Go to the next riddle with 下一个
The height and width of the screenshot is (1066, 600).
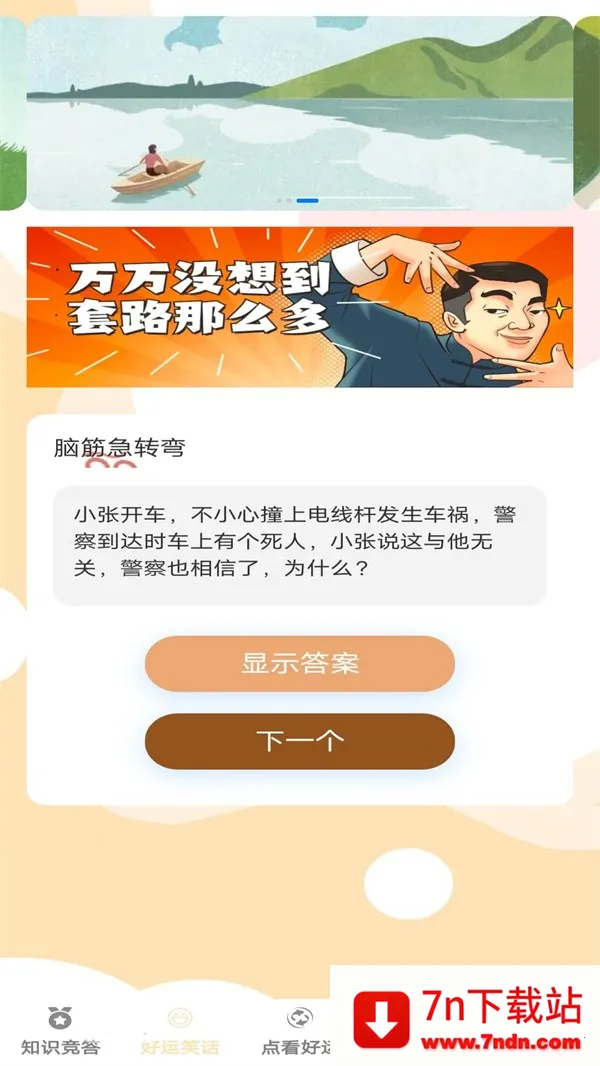pyautogui.click(x=300, y=741)
